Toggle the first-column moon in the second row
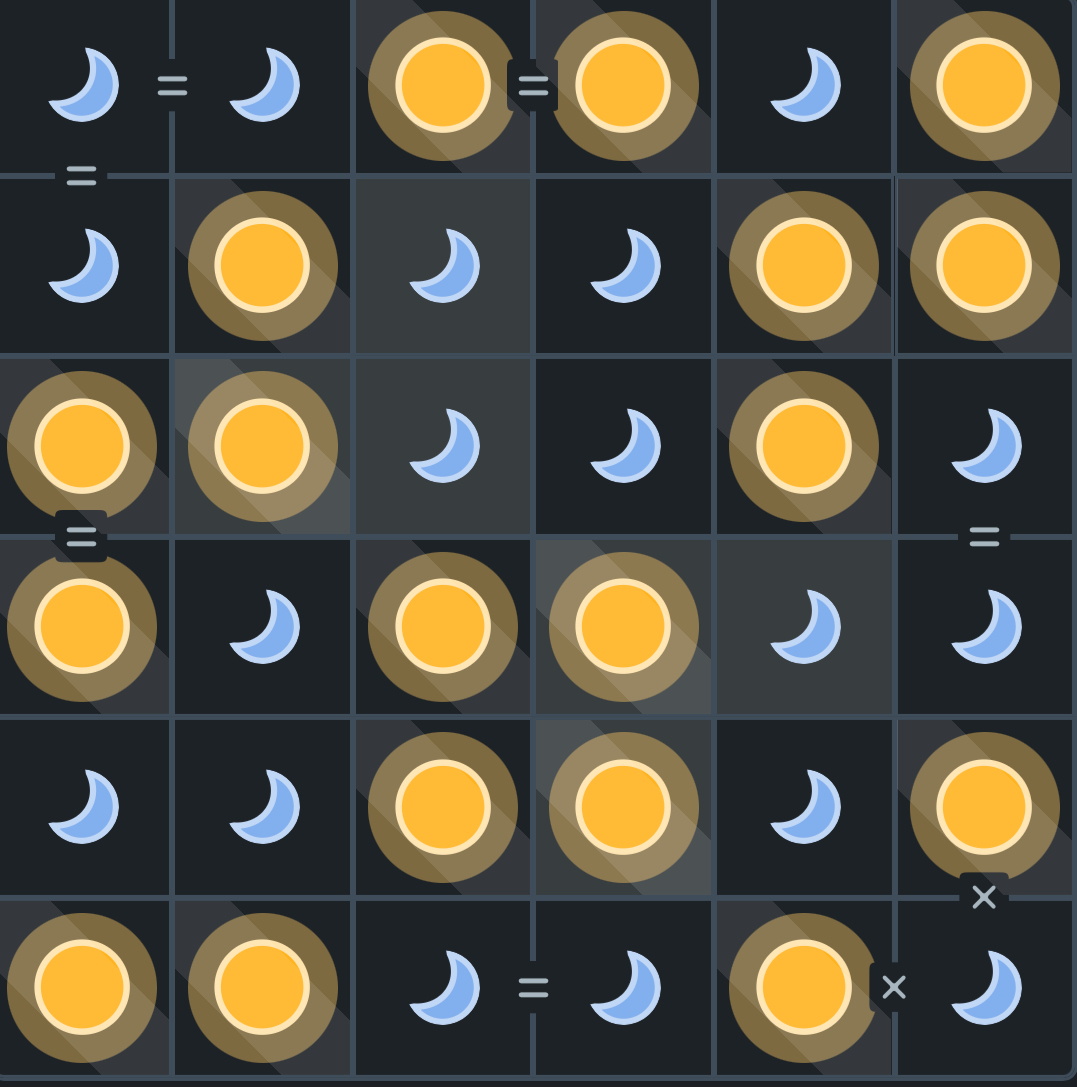This screenshot has height=1087, width=1077. pos(84,266)
